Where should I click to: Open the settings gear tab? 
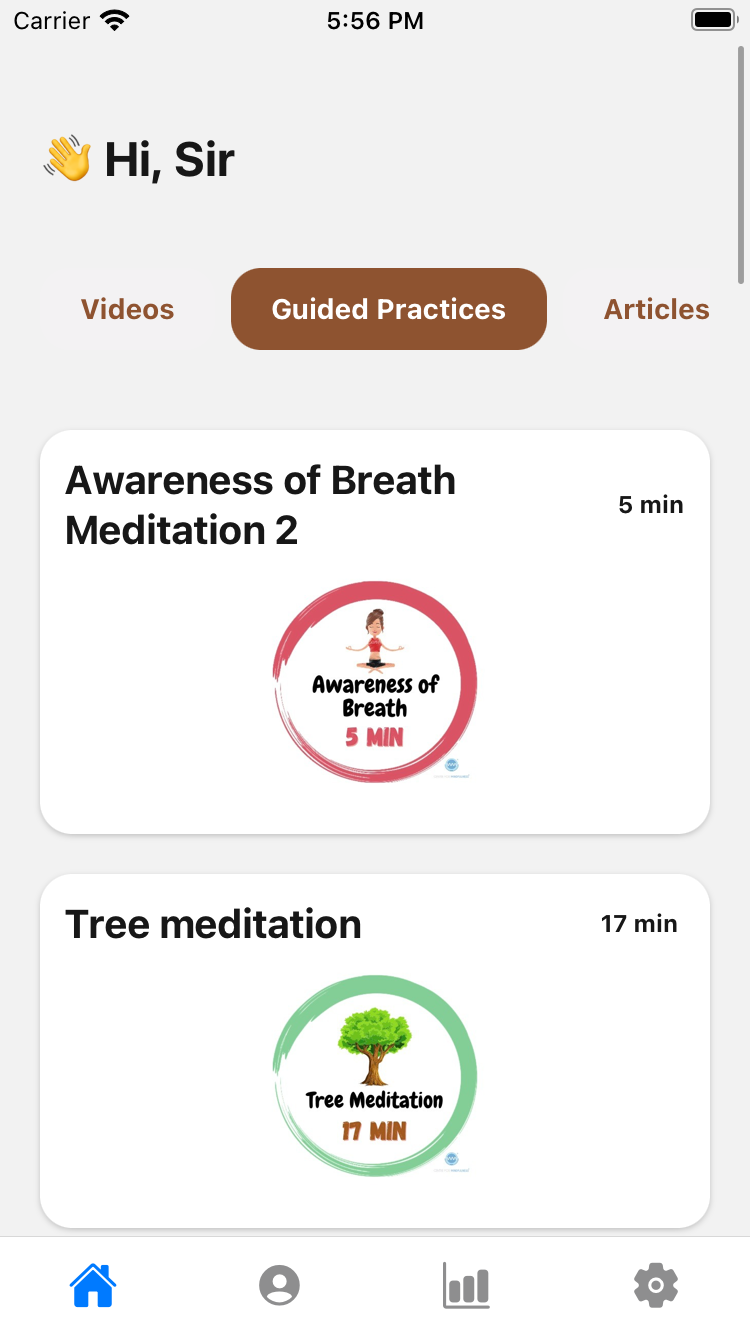[x=656, y=1285]
